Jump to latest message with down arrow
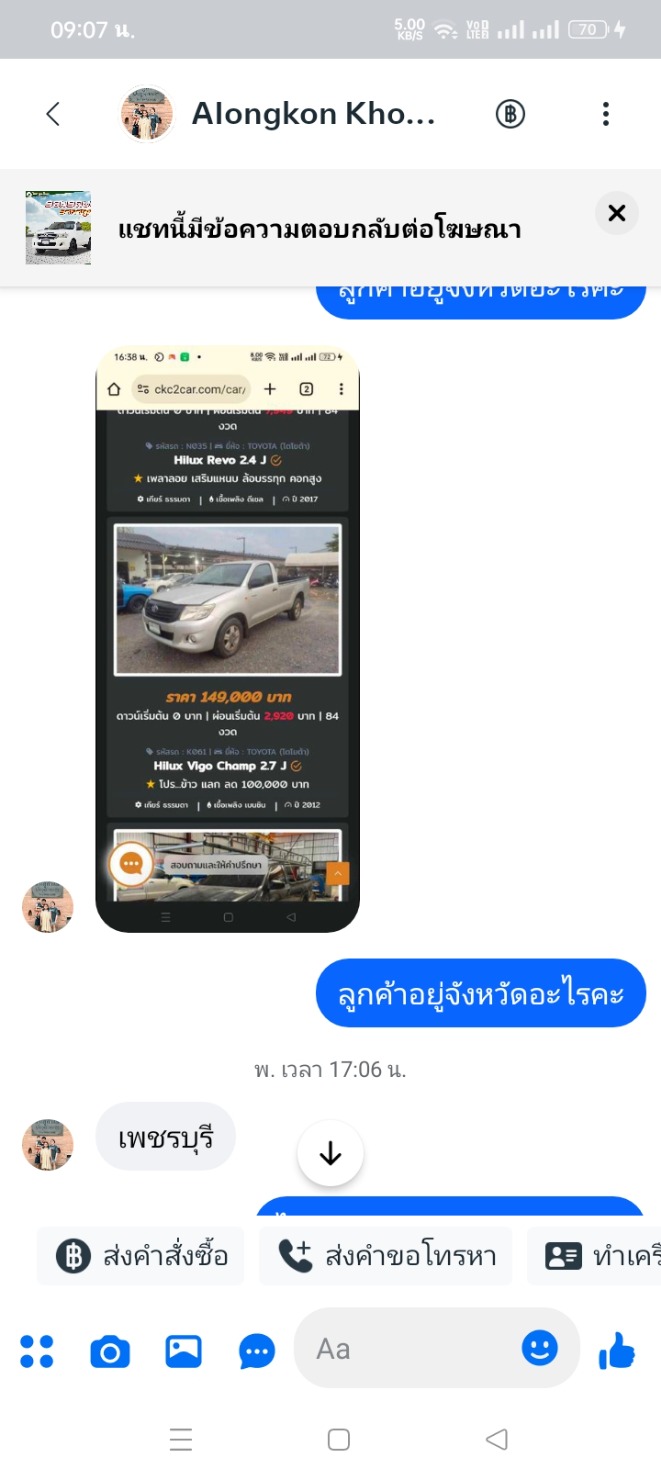The width and height of the screenshot is (661, 1480). pyautogui.click(x=330, y=1153)
